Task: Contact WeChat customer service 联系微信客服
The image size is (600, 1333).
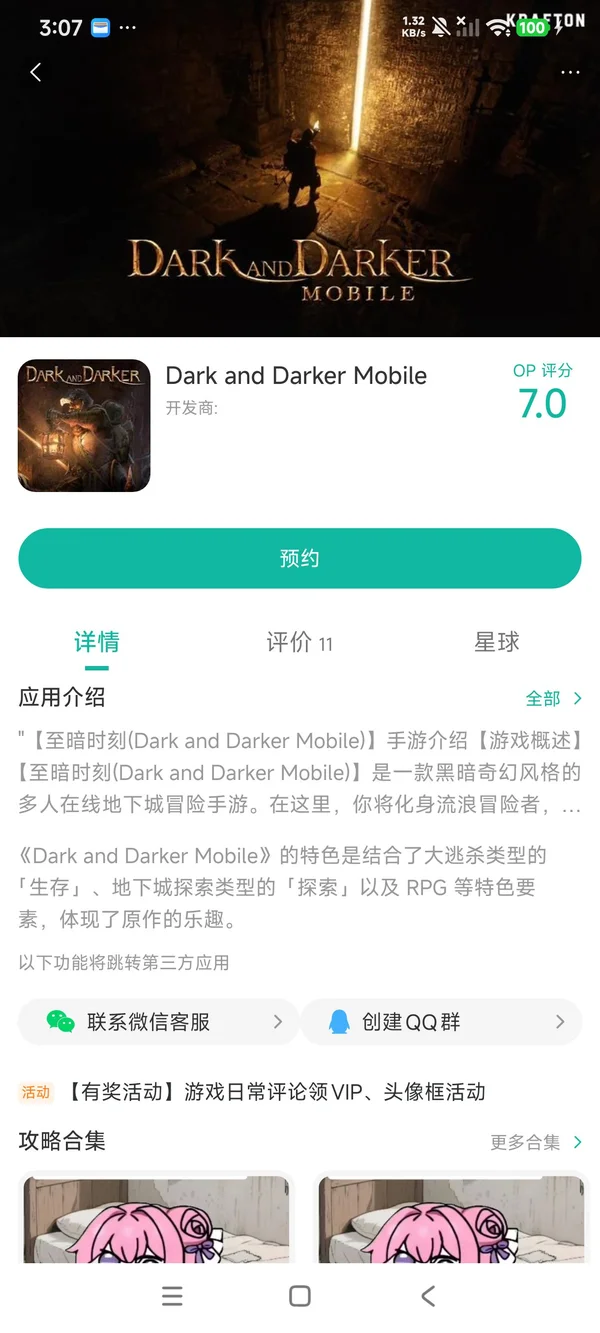Action: (x=158, y=1022)
